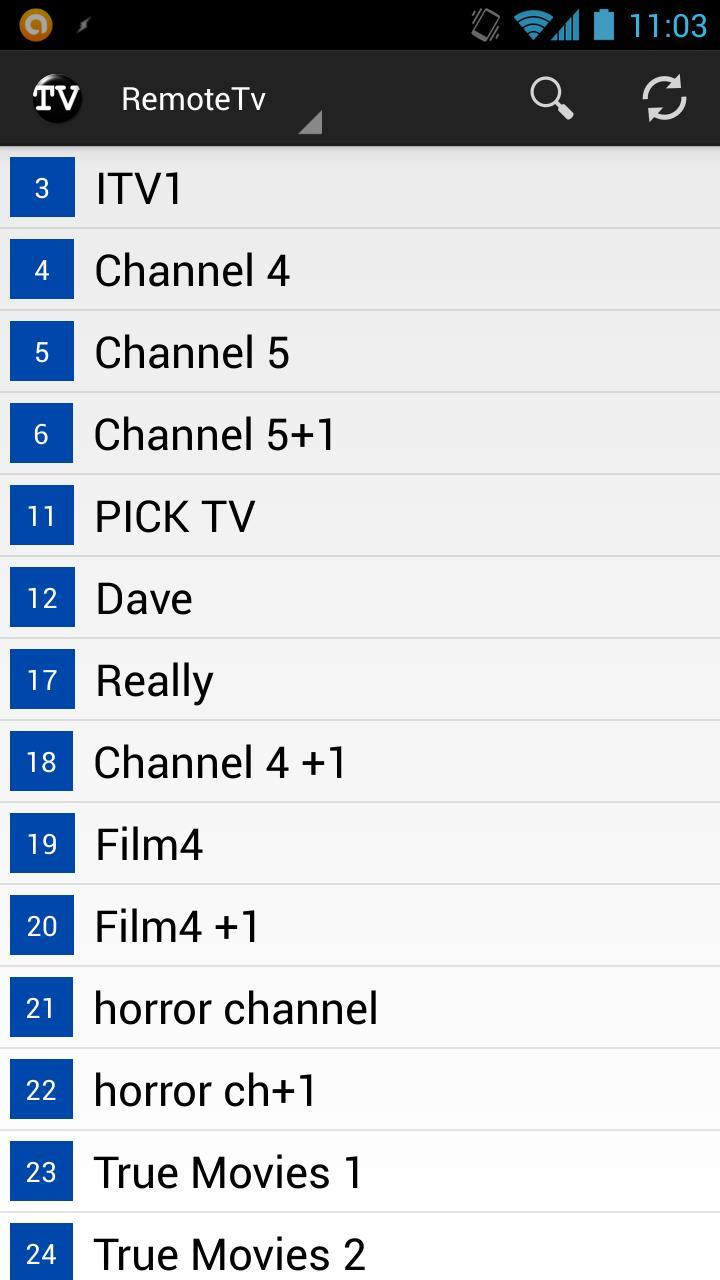This screenshot has width=720, height=1280.
Task: Tune to Channel 5
Action: tap(360, 351)
